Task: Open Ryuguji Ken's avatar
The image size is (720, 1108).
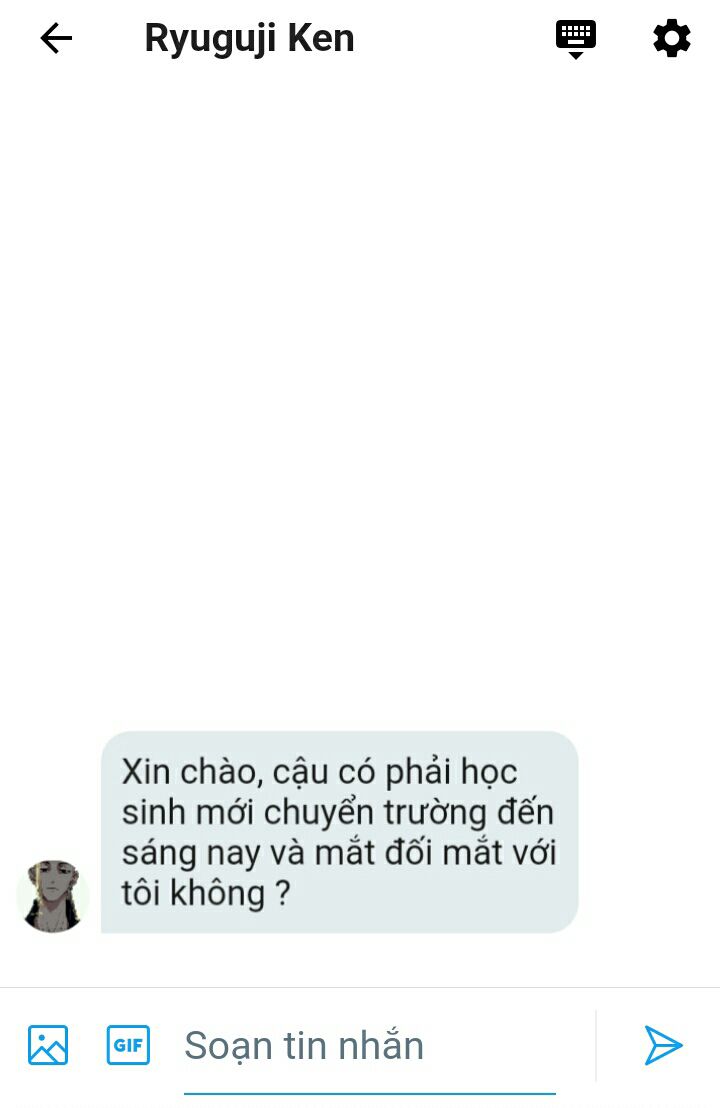Action: 53,896
